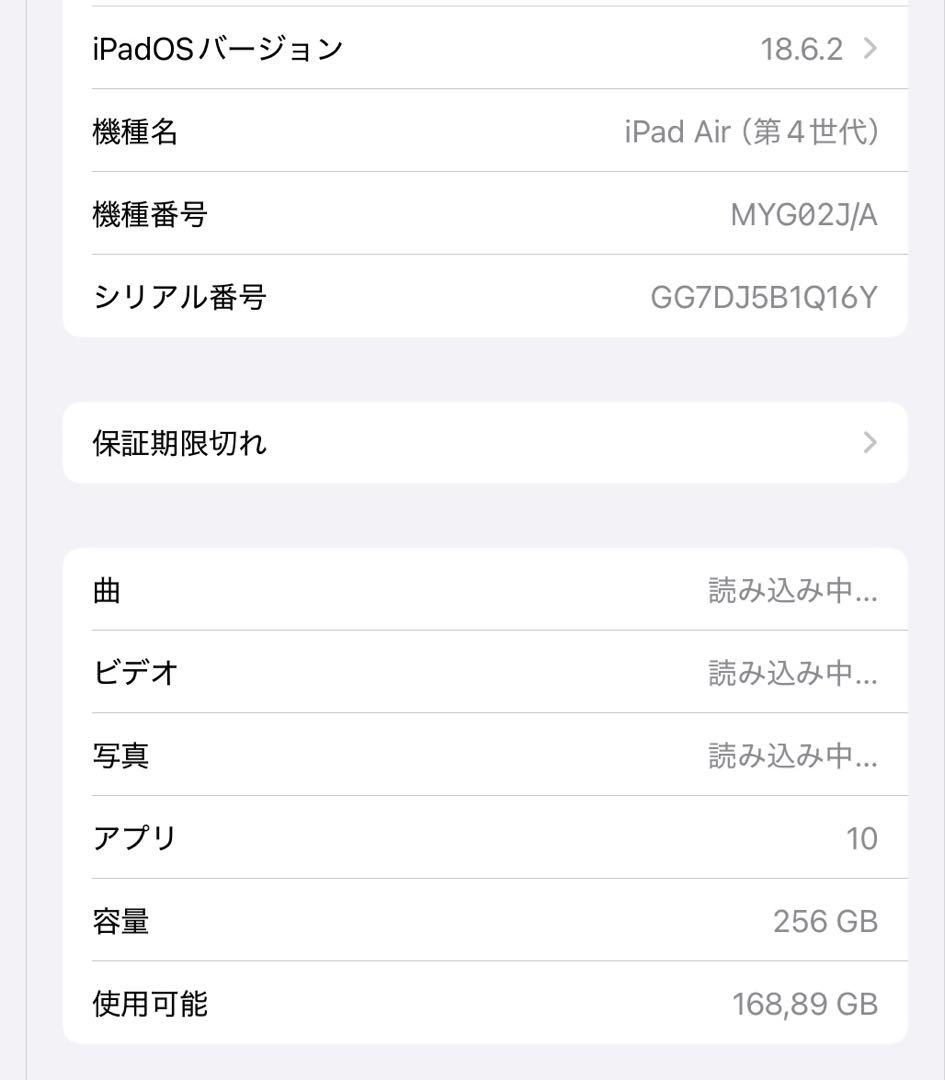Tap the 機種番号 MYG02J/A row
Image resolution: width=945 pixels, height=1080 pixels.
470,214
